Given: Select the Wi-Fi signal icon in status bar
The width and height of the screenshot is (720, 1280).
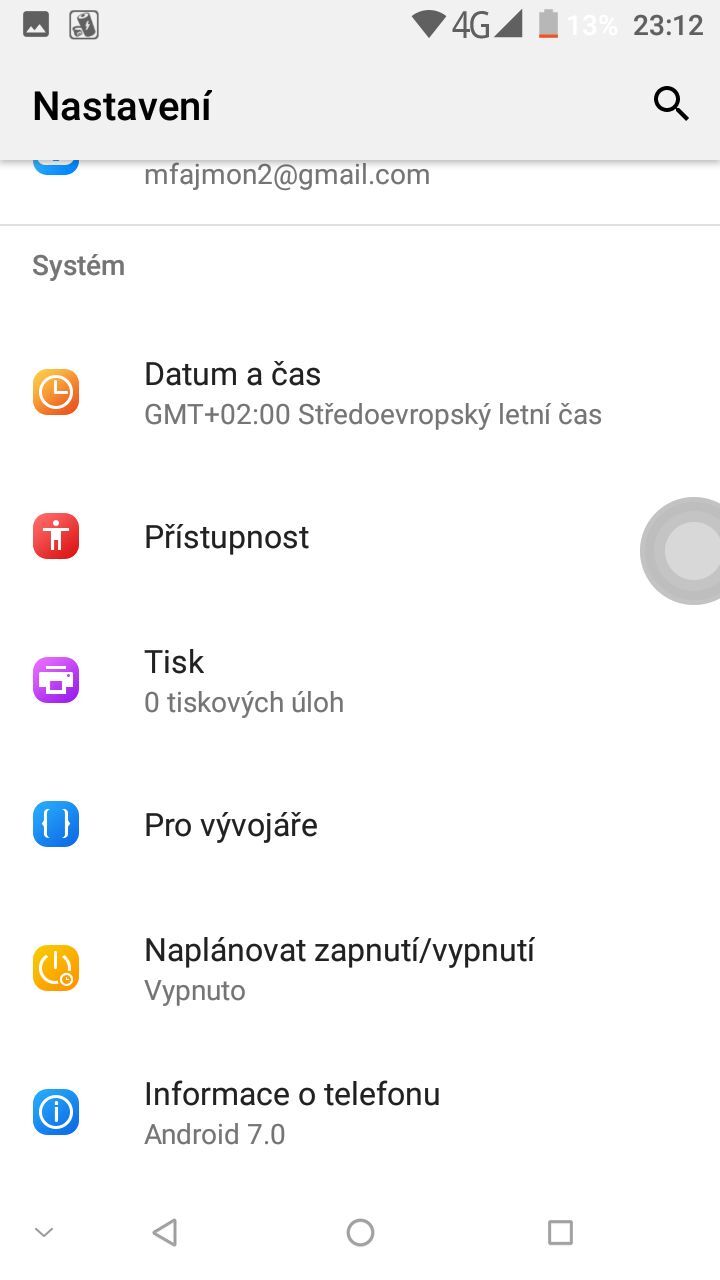Looking at the screenshot, I should [x=430, y=23].
